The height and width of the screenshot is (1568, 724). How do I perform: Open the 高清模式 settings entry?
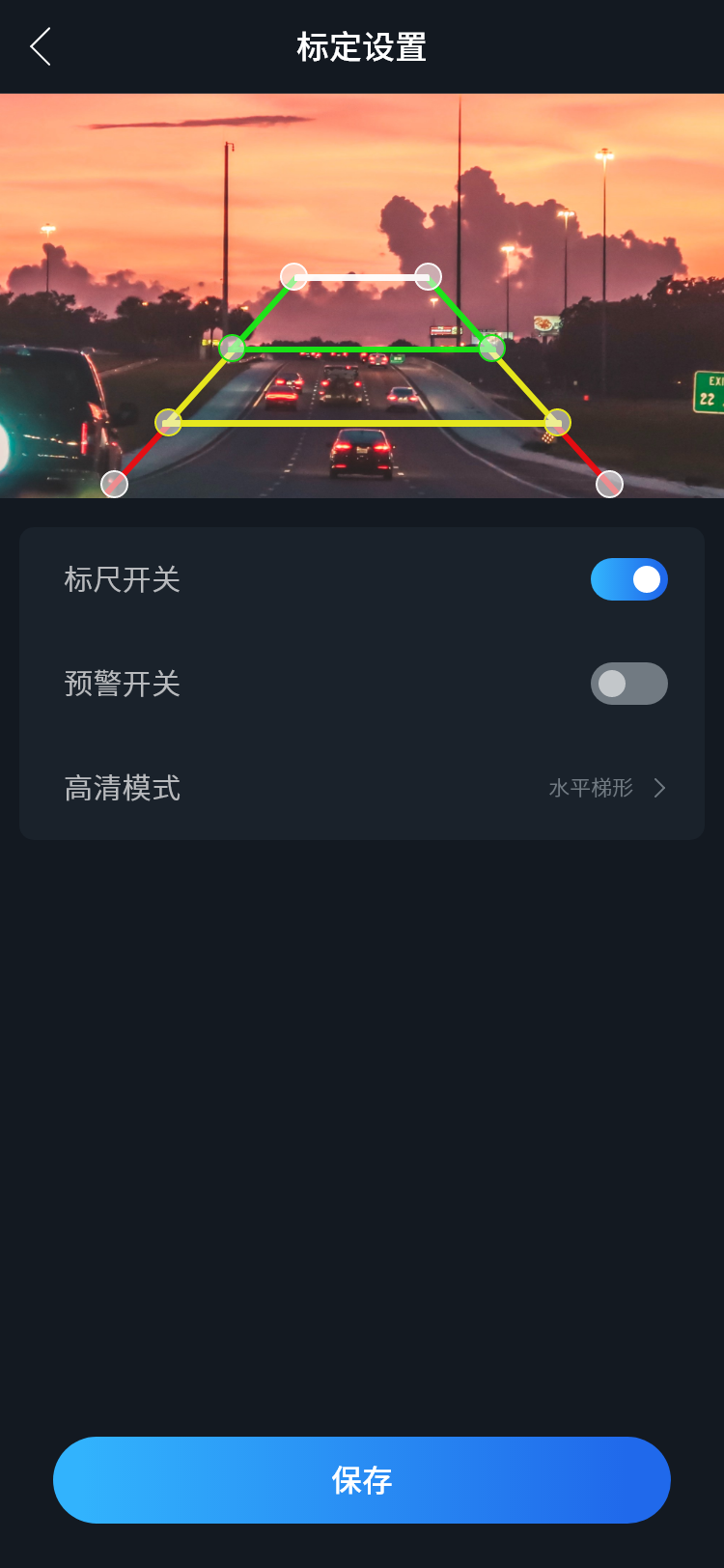click(x=362, y=788)
